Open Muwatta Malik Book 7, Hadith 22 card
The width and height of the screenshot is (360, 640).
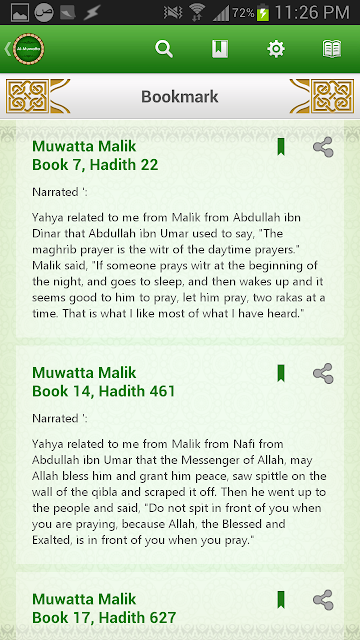click(x=180, y=229)
